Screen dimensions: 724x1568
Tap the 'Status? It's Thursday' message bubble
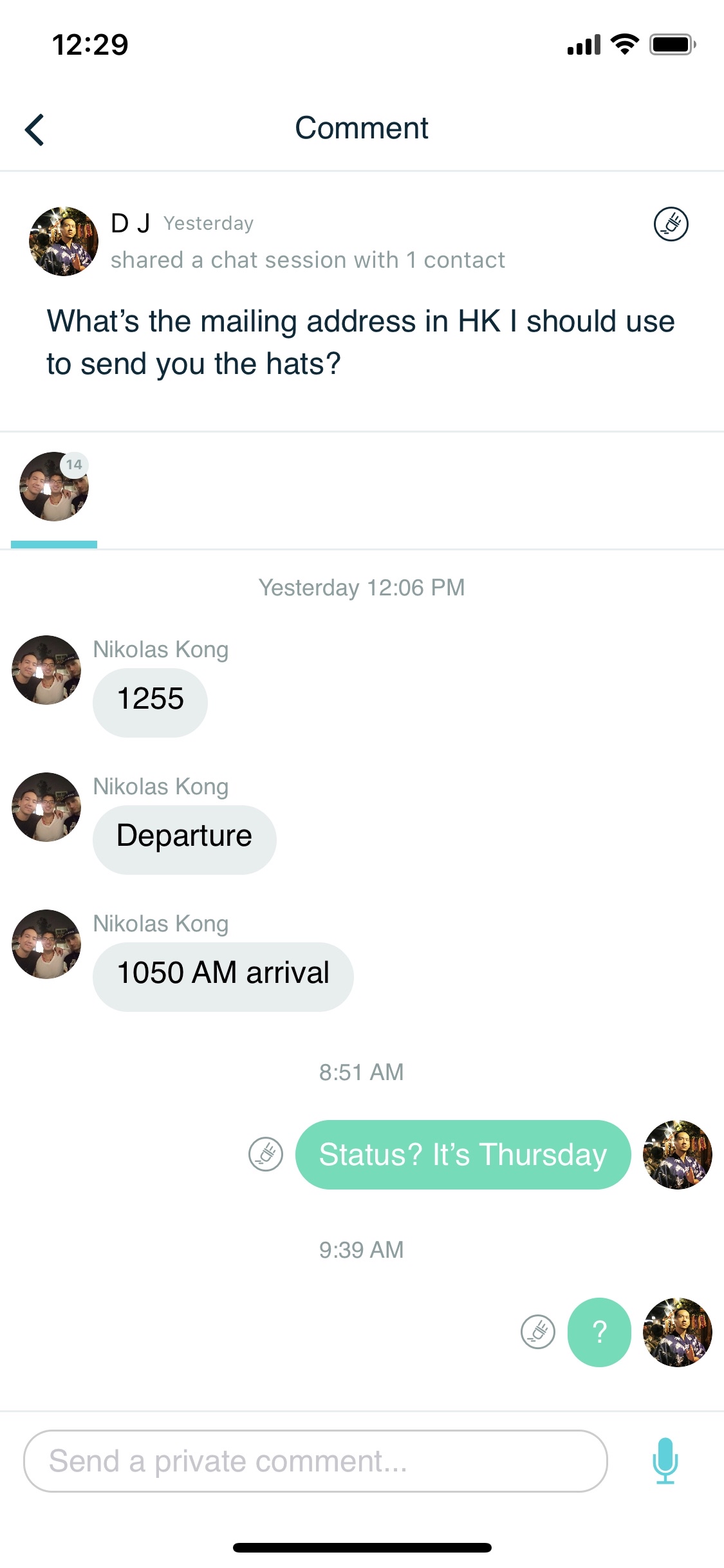coord(463,1154)
